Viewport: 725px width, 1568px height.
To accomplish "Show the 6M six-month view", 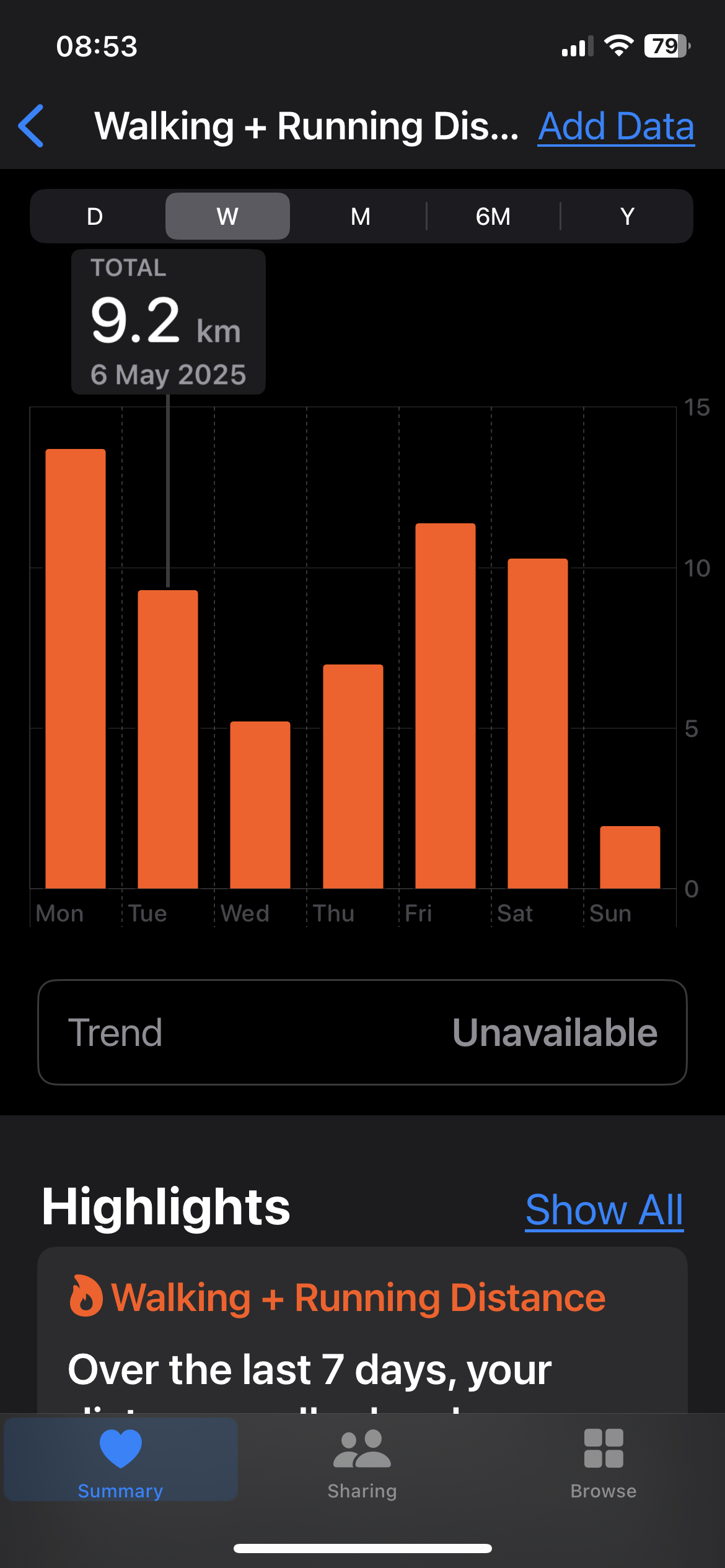I will pyautogui.click(x=493, y=217).
